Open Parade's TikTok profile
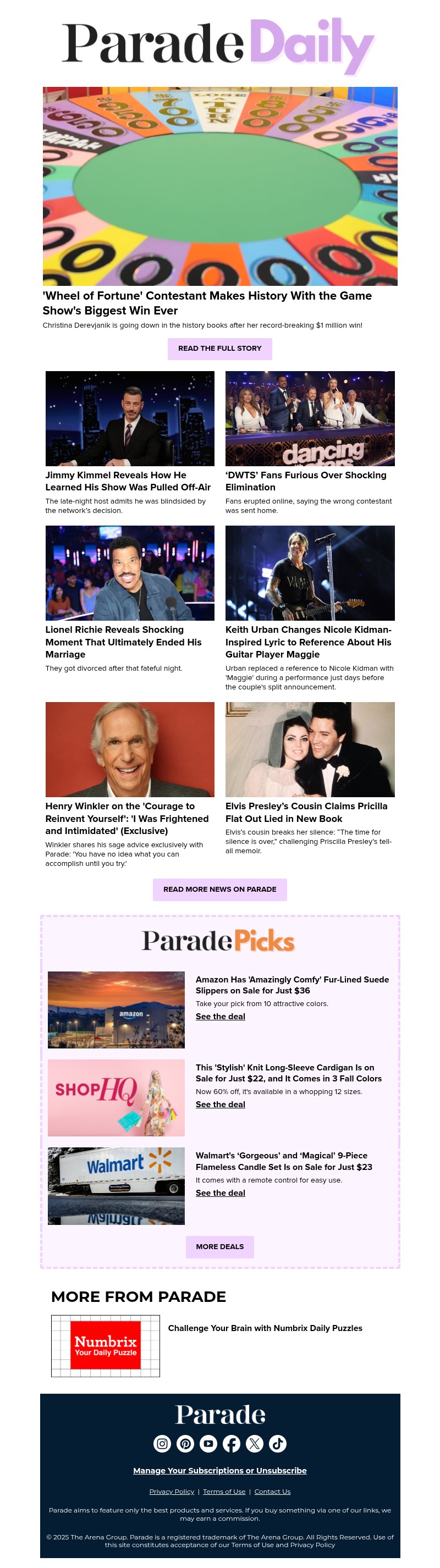 [x=278, y=1443]
